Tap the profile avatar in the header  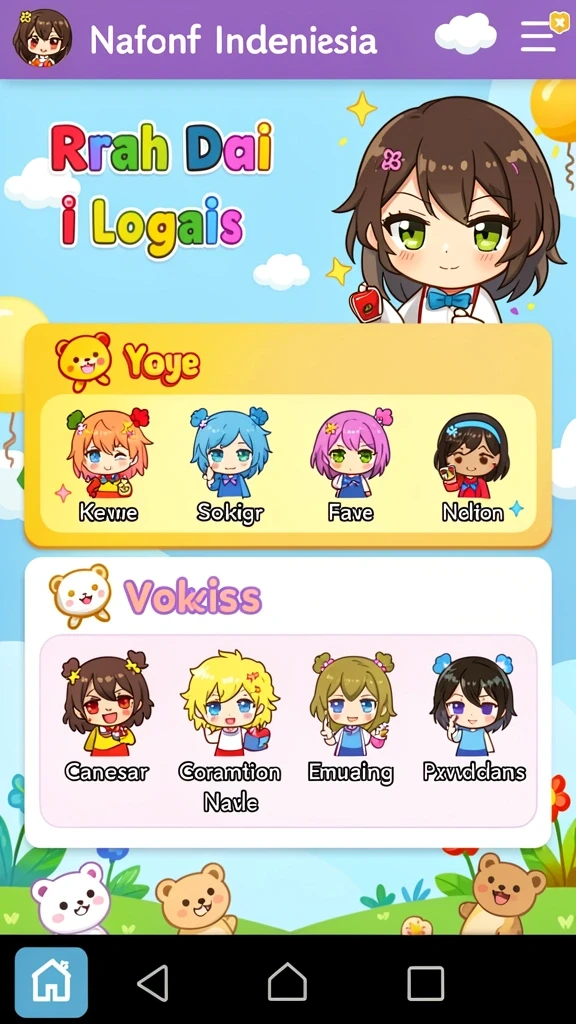(x=42, y=38)
